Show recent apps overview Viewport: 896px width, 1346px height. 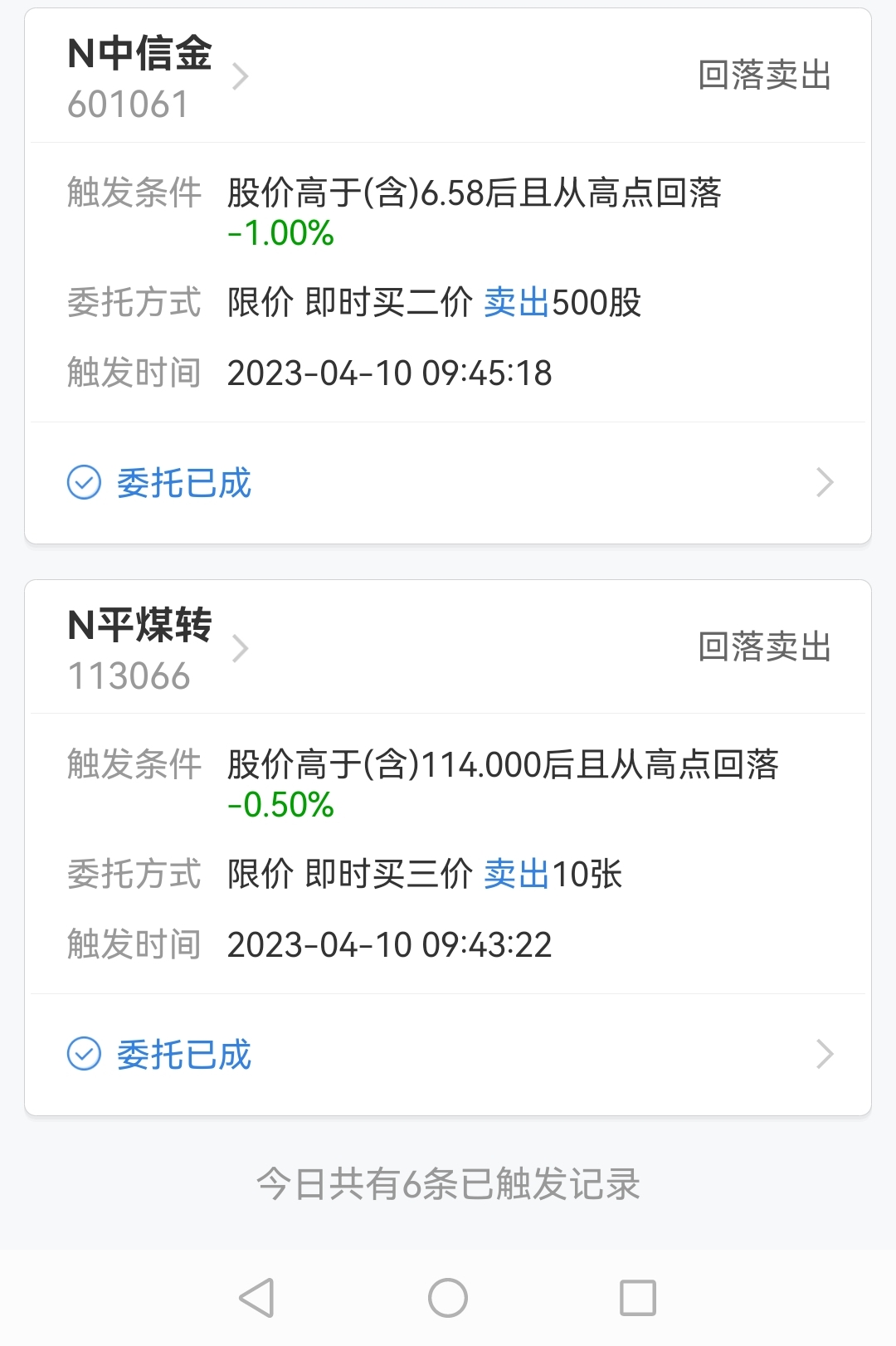coord(637,1298)
